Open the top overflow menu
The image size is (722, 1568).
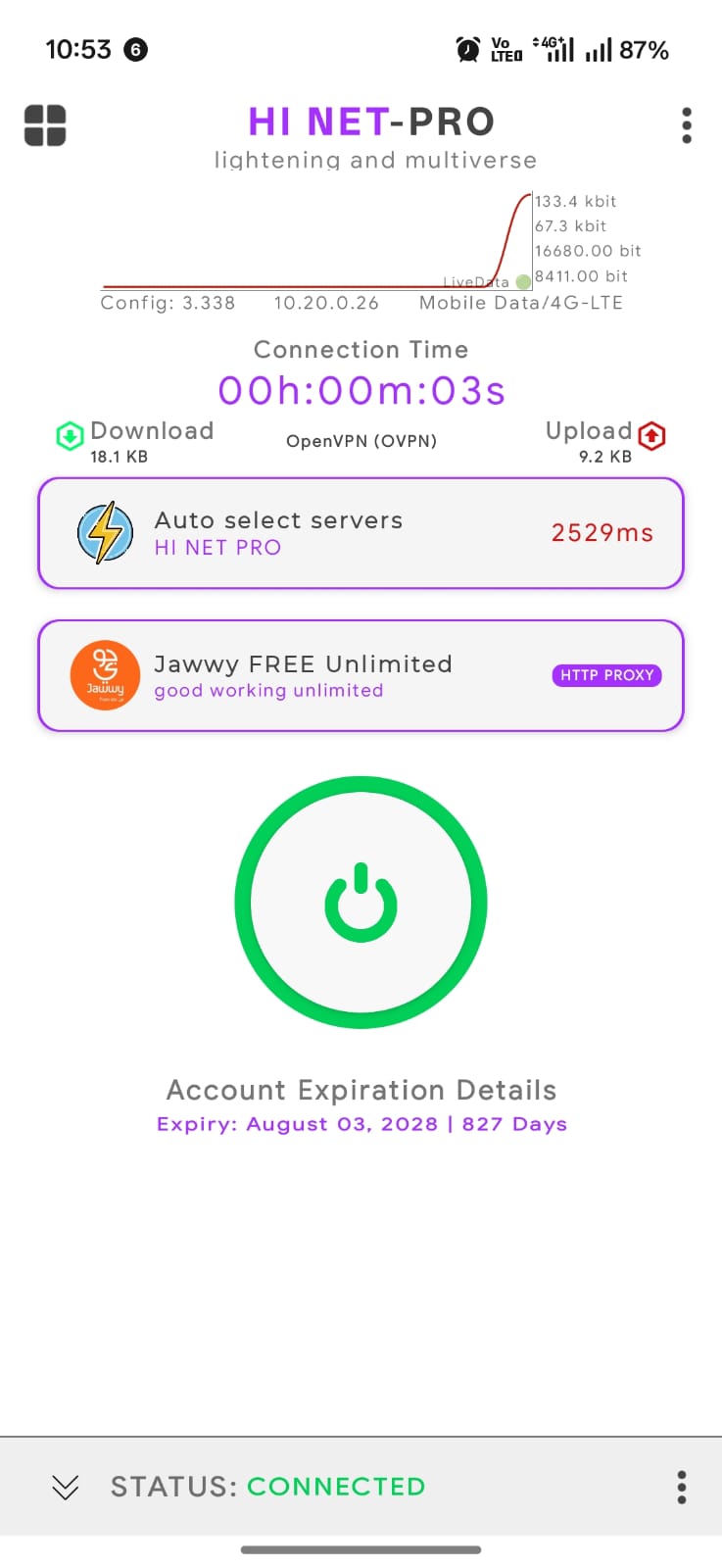[686, 125]
